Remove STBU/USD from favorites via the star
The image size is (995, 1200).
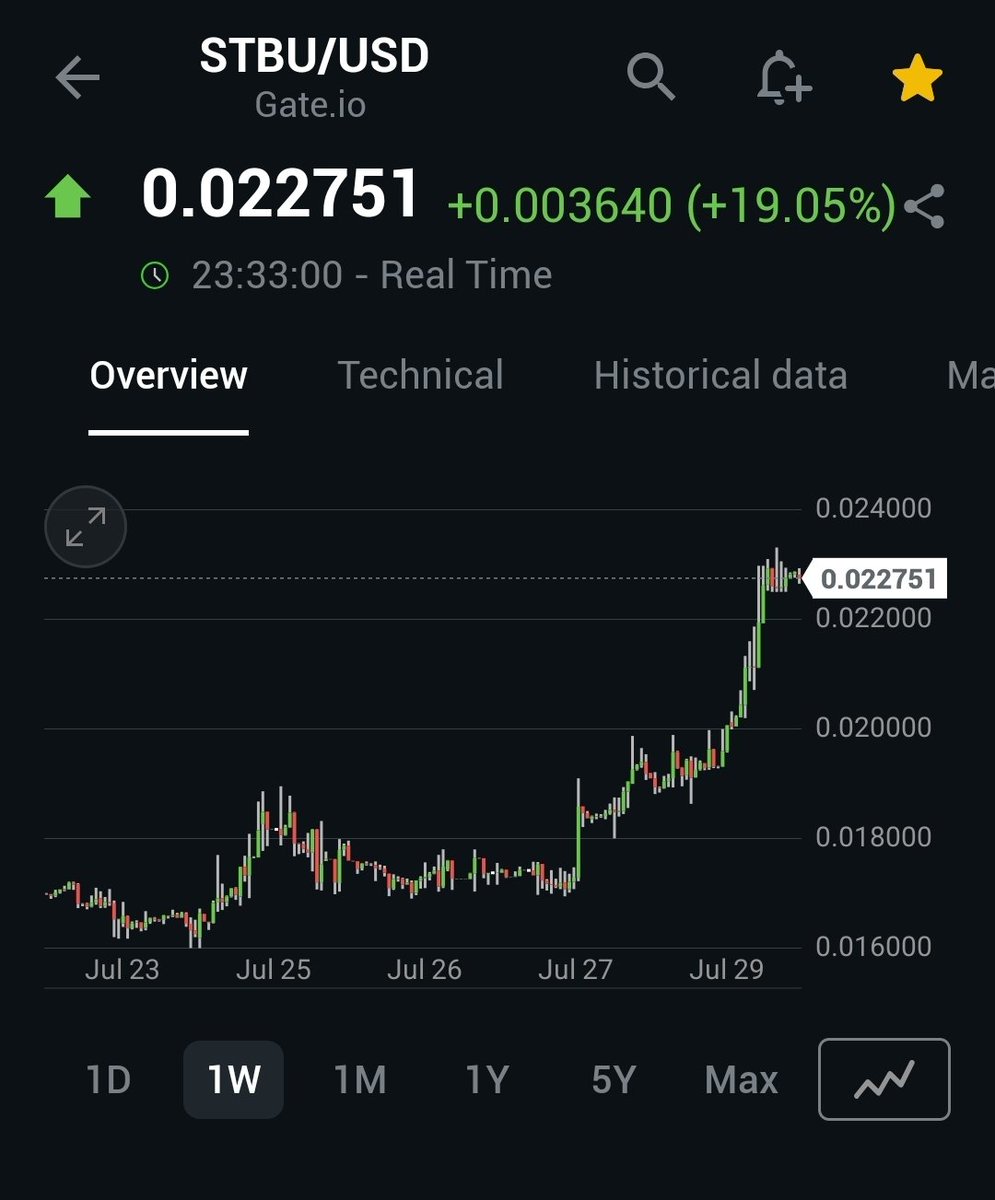click(x=917, y=78)
